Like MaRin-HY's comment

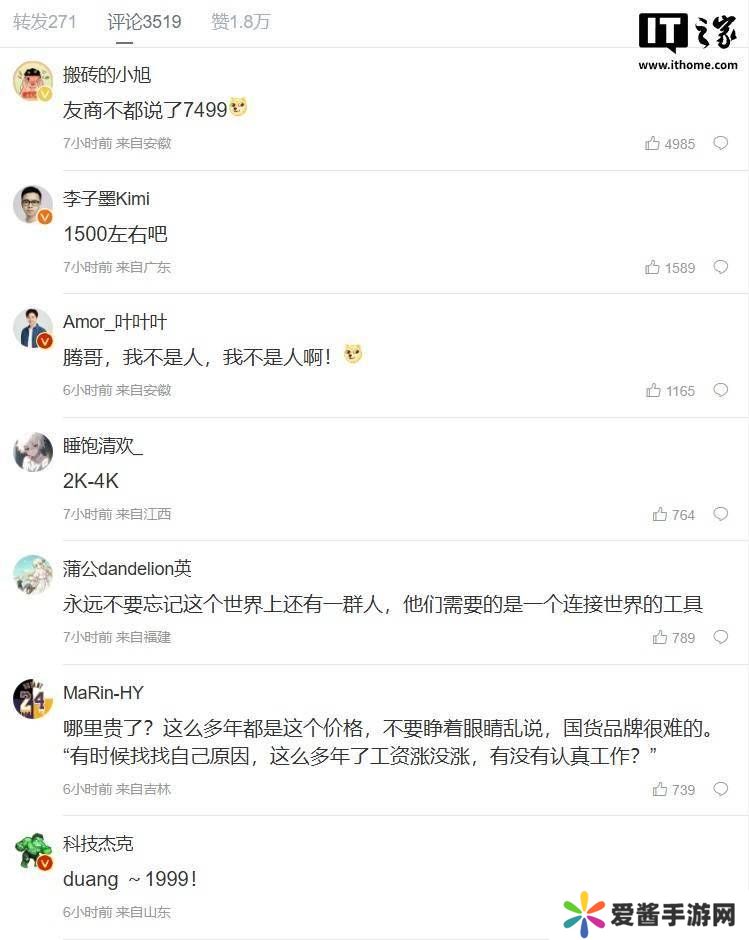(x=660, y=790)
